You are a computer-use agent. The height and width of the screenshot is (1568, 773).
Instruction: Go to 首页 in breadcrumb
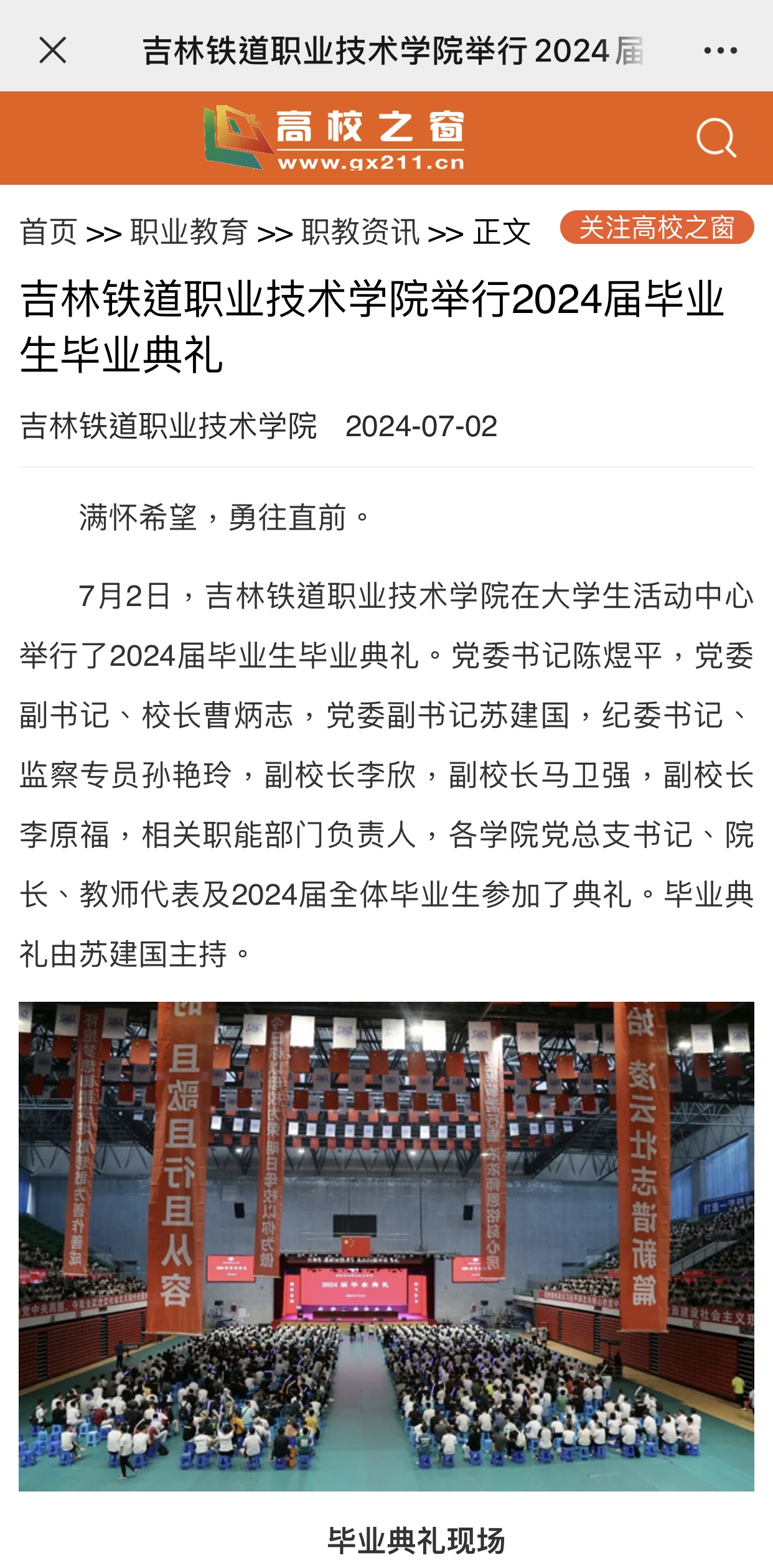click(x=49, y=232)
